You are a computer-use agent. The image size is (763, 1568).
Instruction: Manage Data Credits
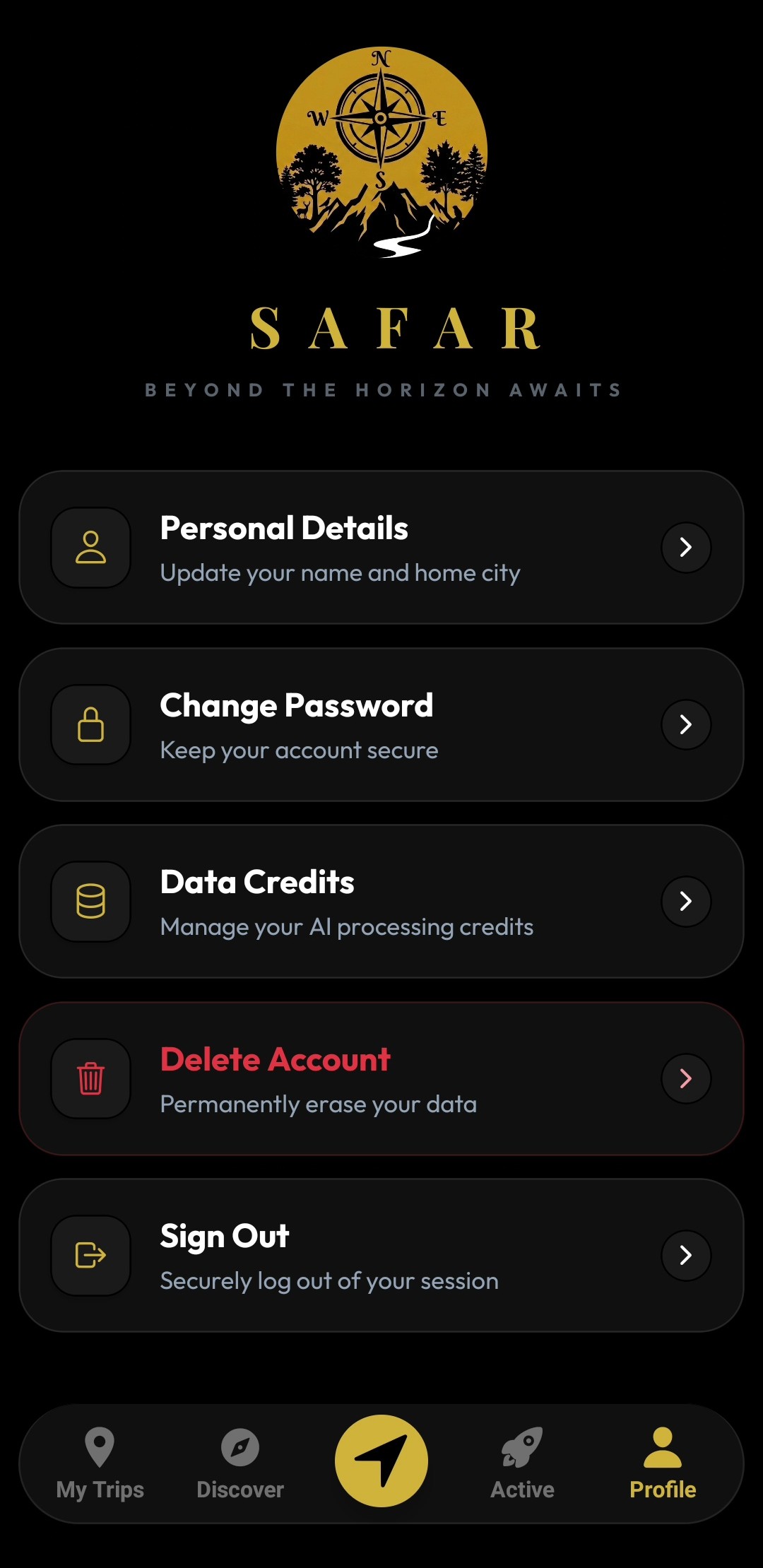click(x=381, y=902)
